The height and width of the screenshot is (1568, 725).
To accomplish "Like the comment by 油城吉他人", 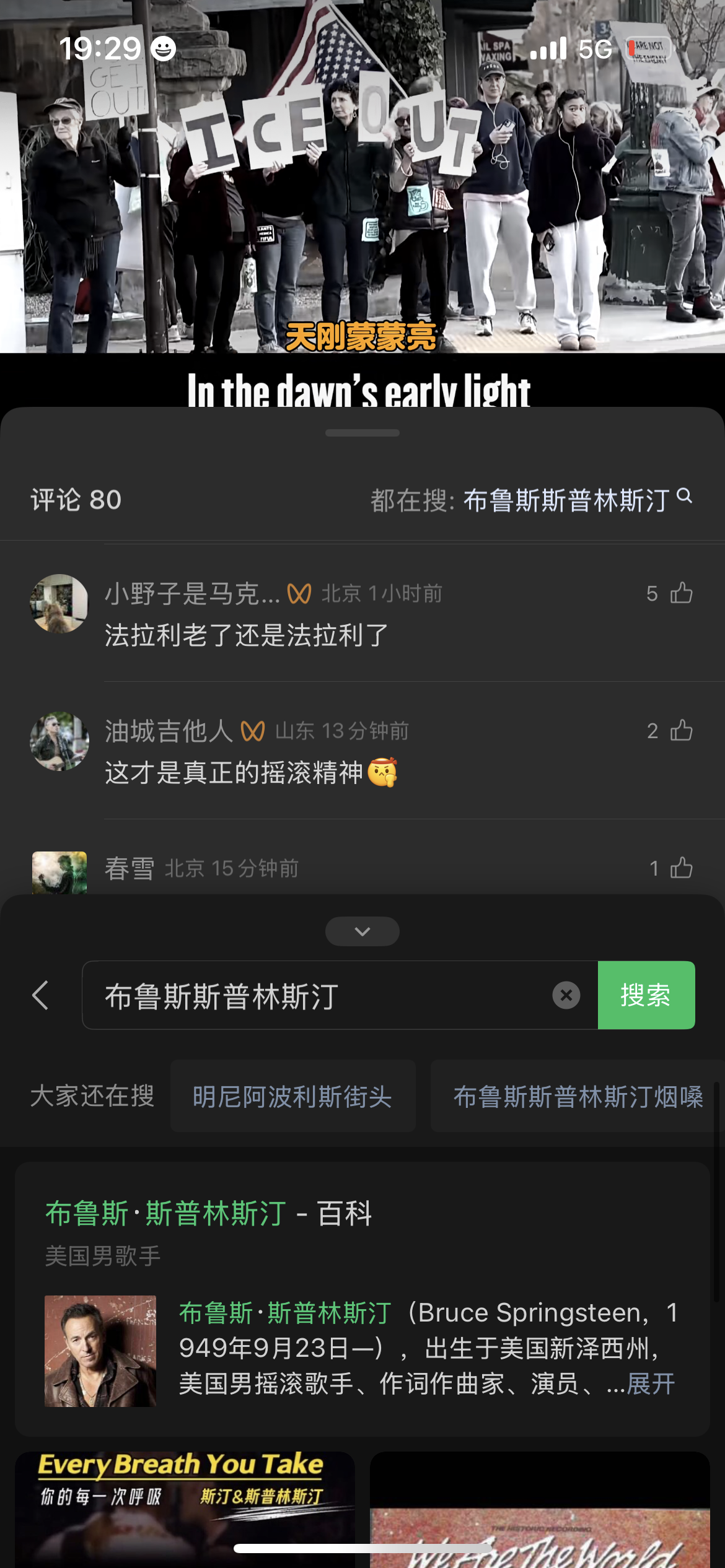I will (x=682, y=731).
